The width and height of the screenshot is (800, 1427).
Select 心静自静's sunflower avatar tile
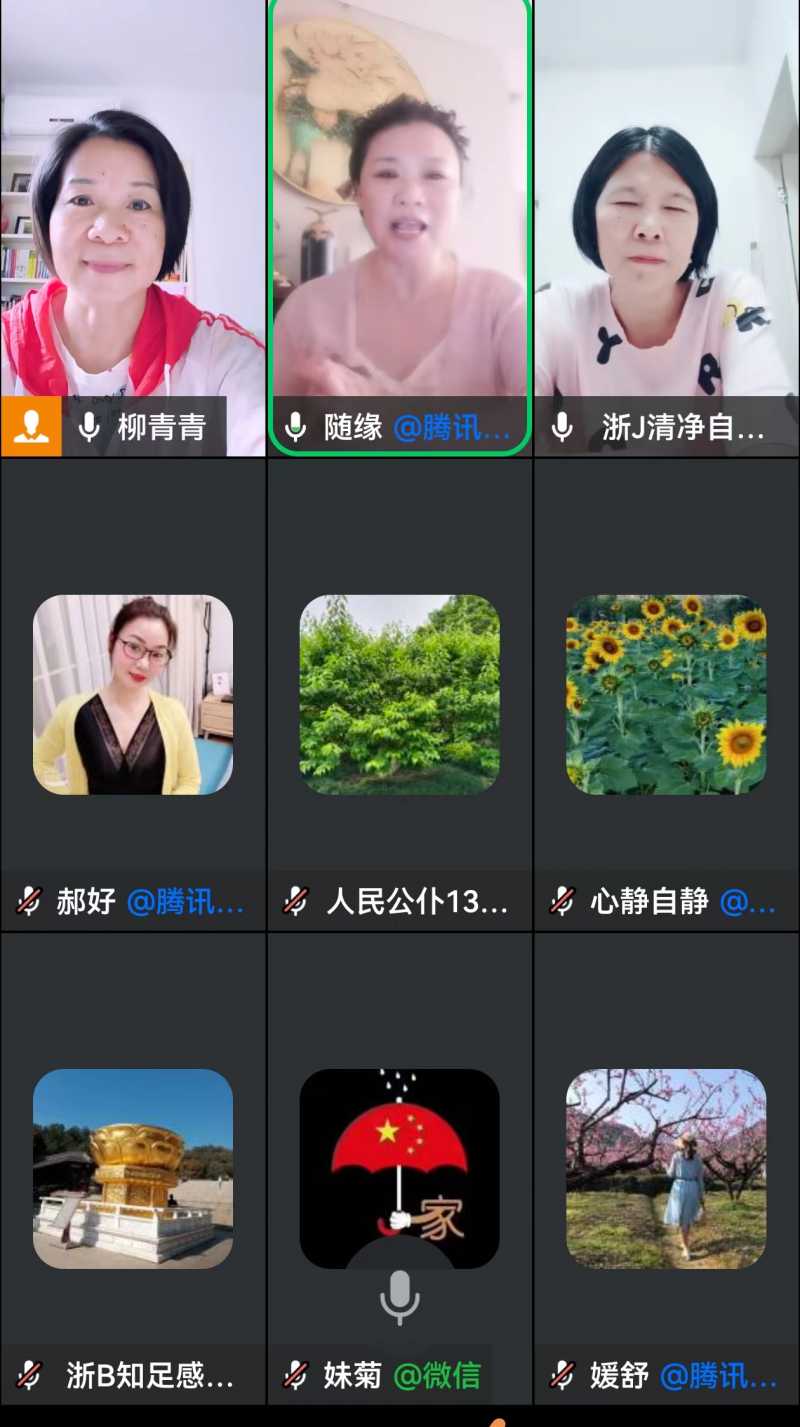[666, 695]
